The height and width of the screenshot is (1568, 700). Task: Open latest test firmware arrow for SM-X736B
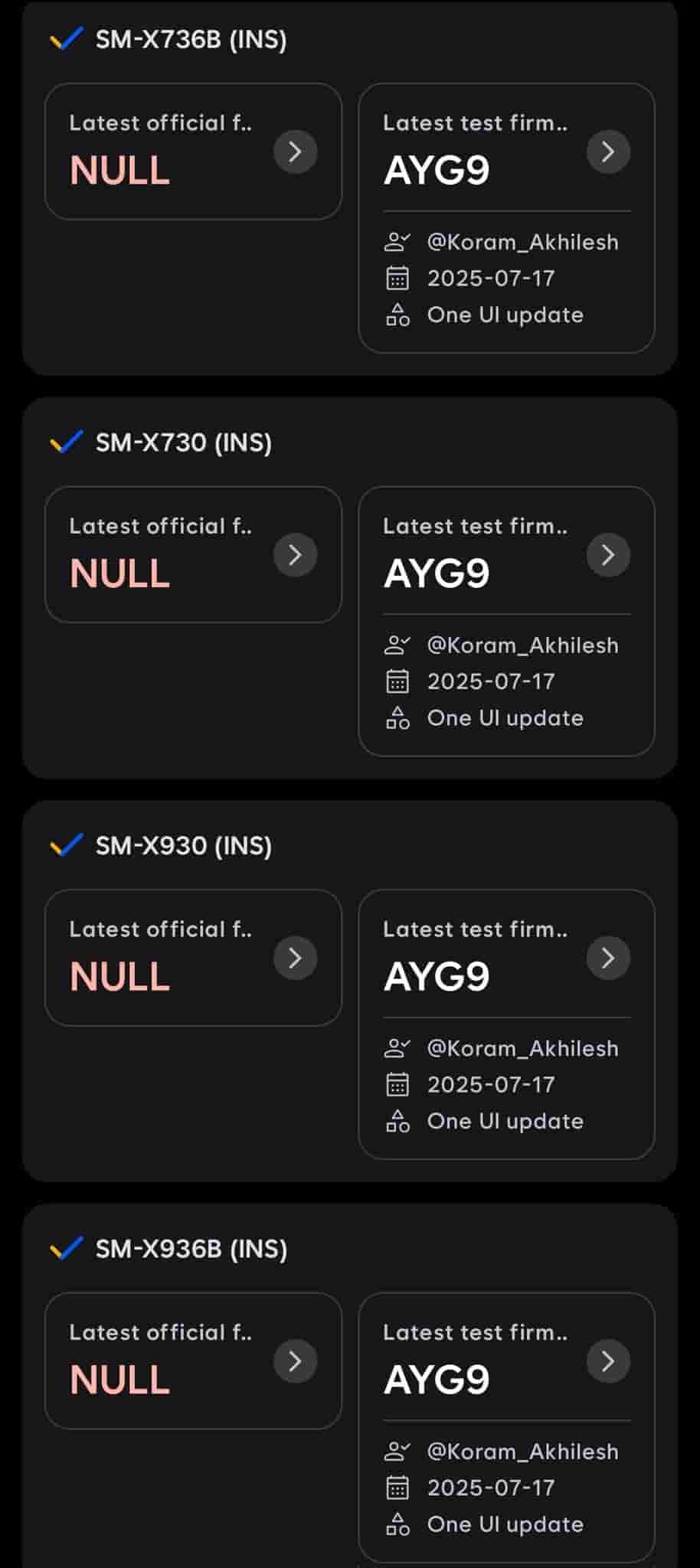coord(608,152)
